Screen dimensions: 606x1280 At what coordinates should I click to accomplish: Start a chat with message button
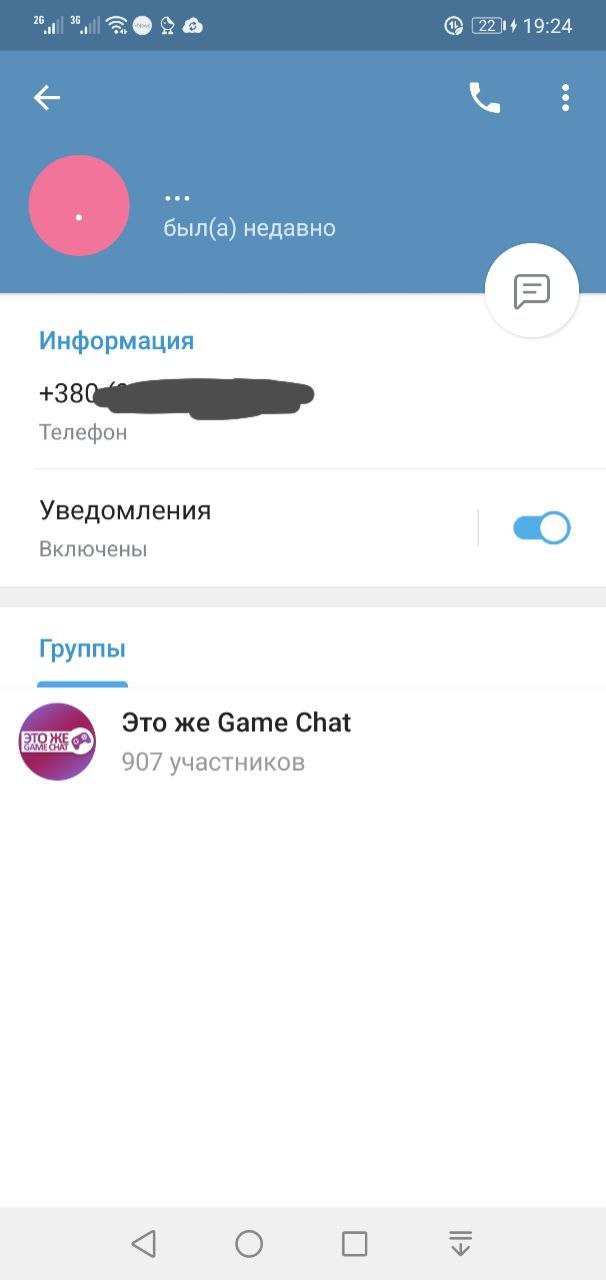(532, 291)
